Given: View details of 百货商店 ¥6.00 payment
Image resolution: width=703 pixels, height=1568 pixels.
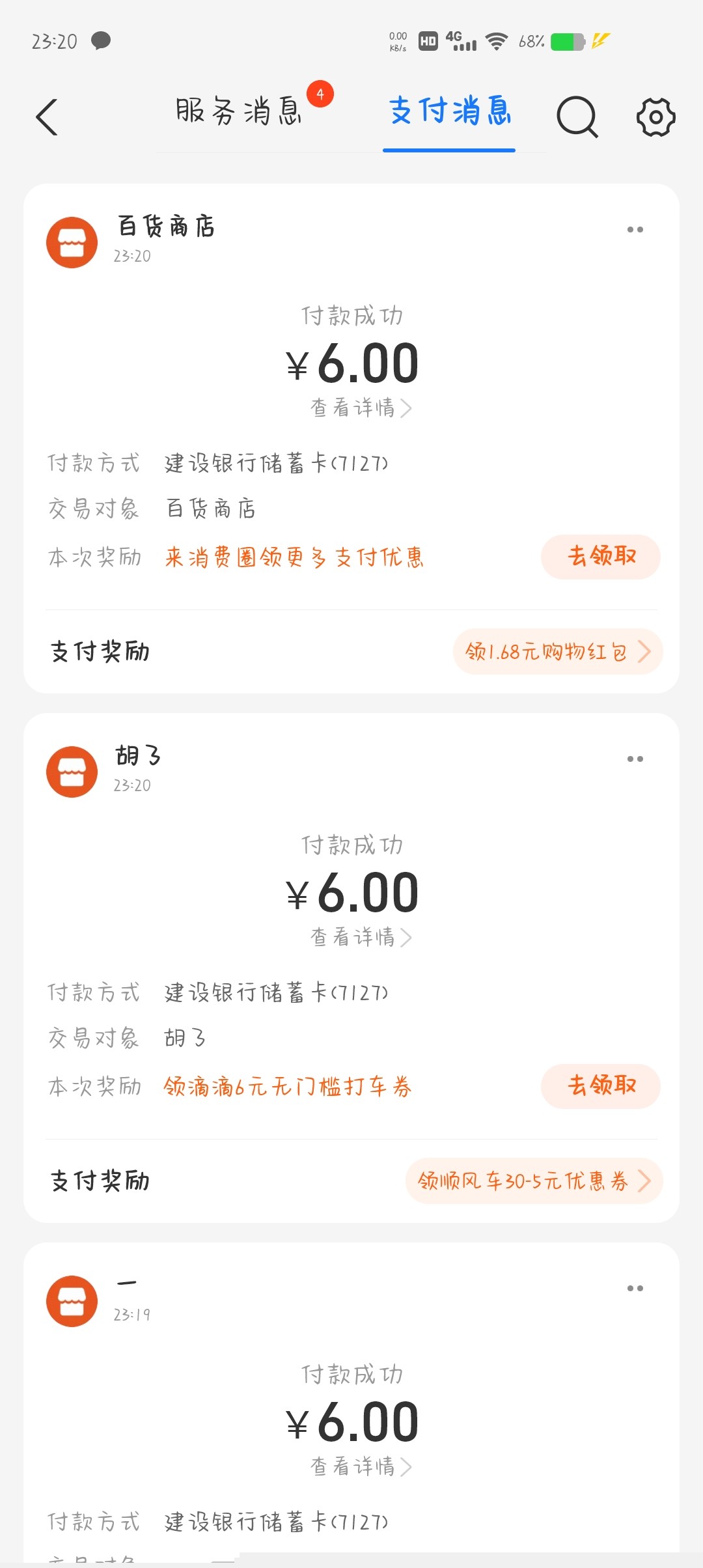Looking at the screenshot, I should pos(360,408).
